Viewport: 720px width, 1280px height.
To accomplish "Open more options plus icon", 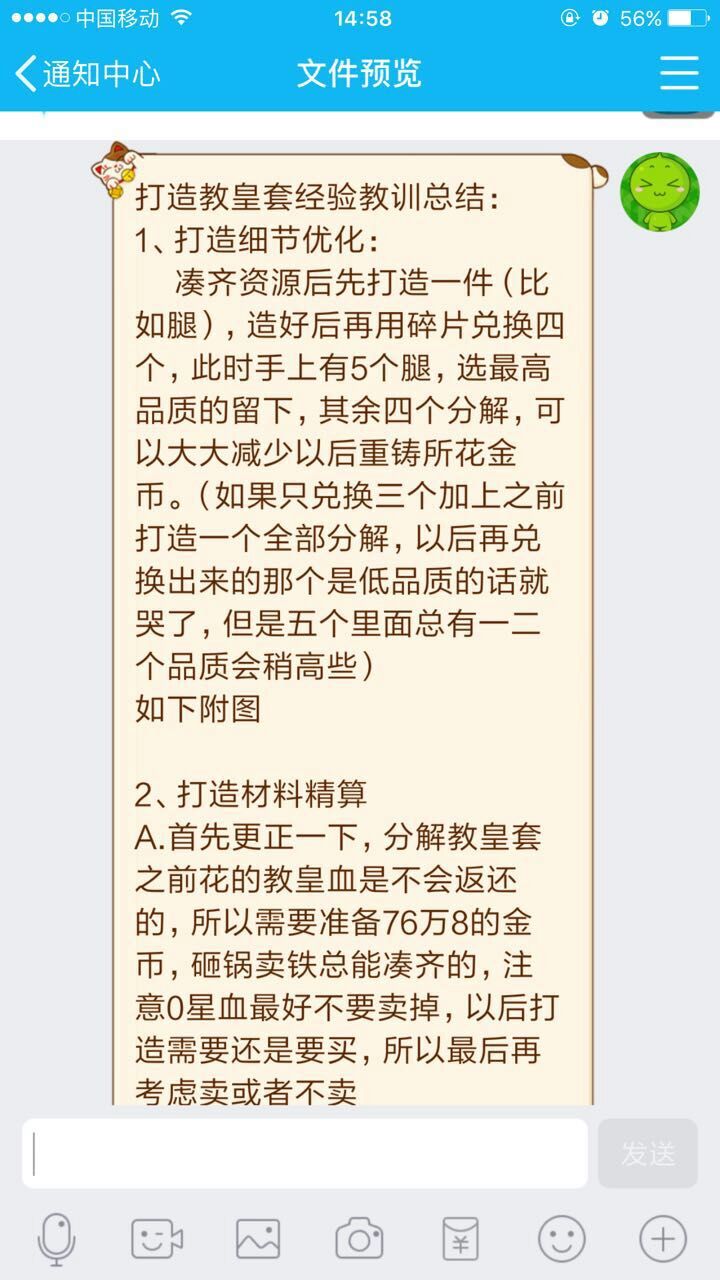I will 662,1239.
